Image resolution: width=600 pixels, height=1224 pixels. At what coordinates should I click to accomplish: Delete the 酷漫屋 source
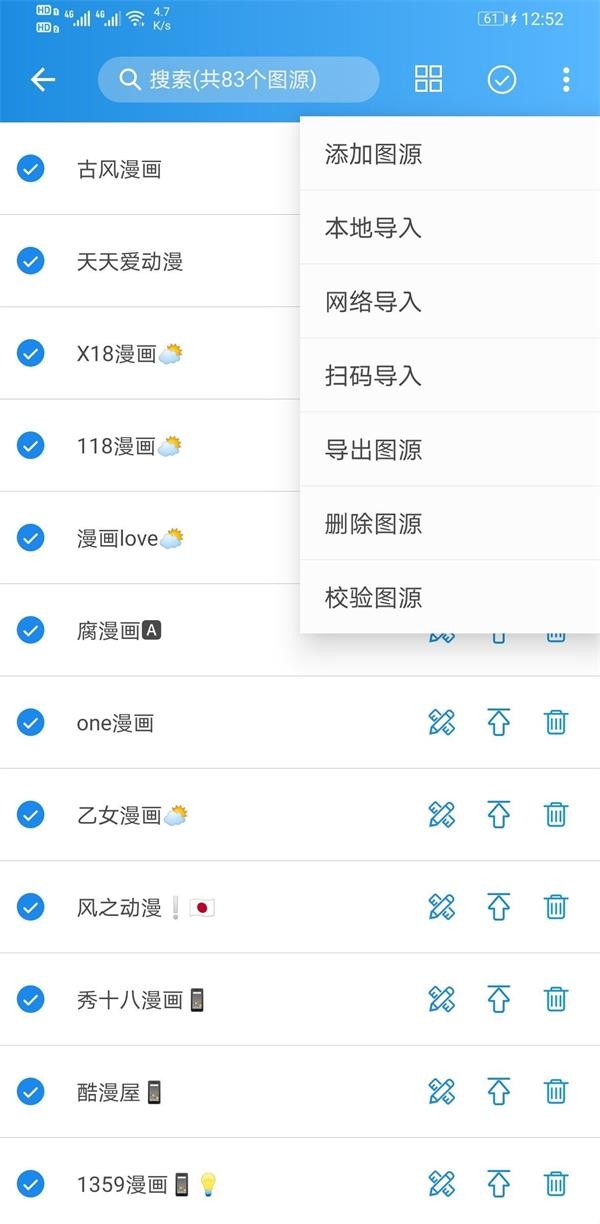pos(556,1091)
